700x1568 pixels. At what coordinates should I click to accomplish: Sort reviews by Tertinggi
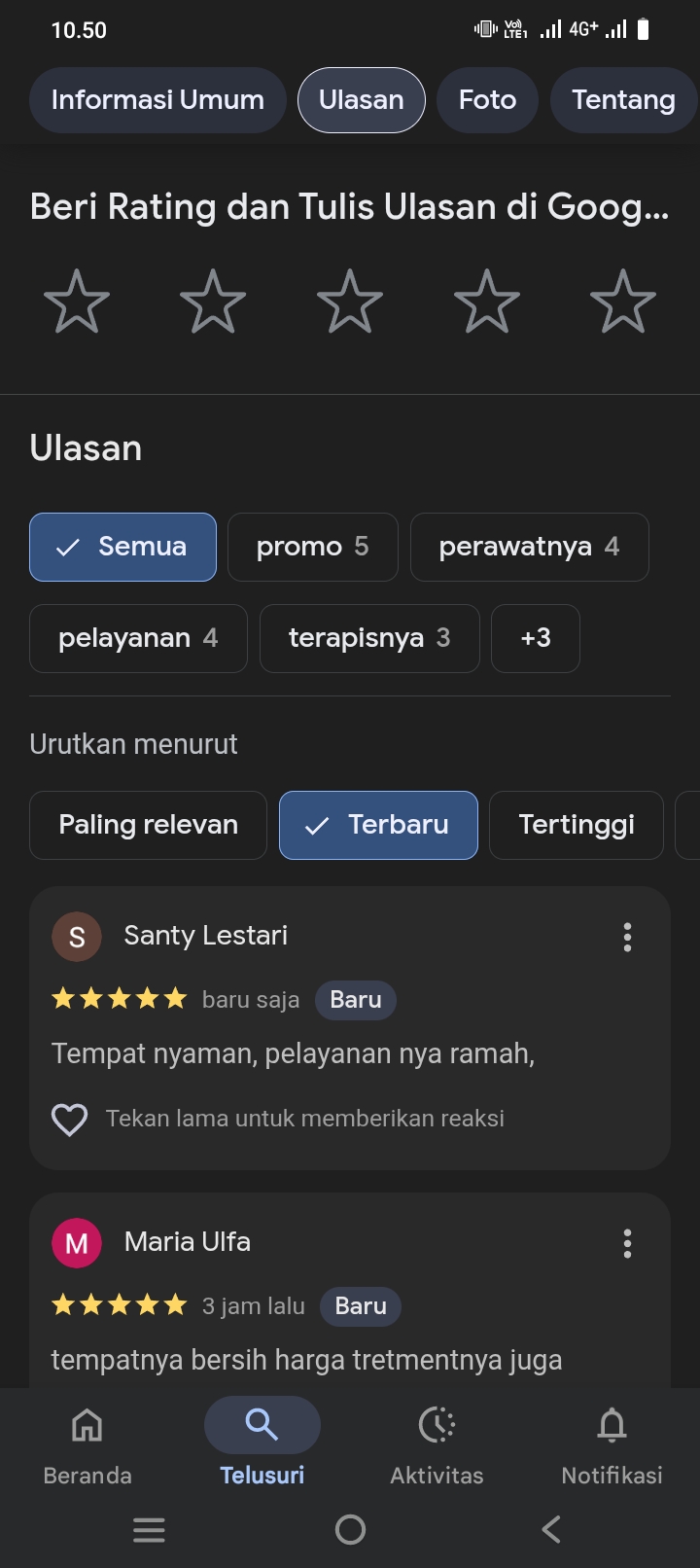pyautogui.click(x=577, y=825)
